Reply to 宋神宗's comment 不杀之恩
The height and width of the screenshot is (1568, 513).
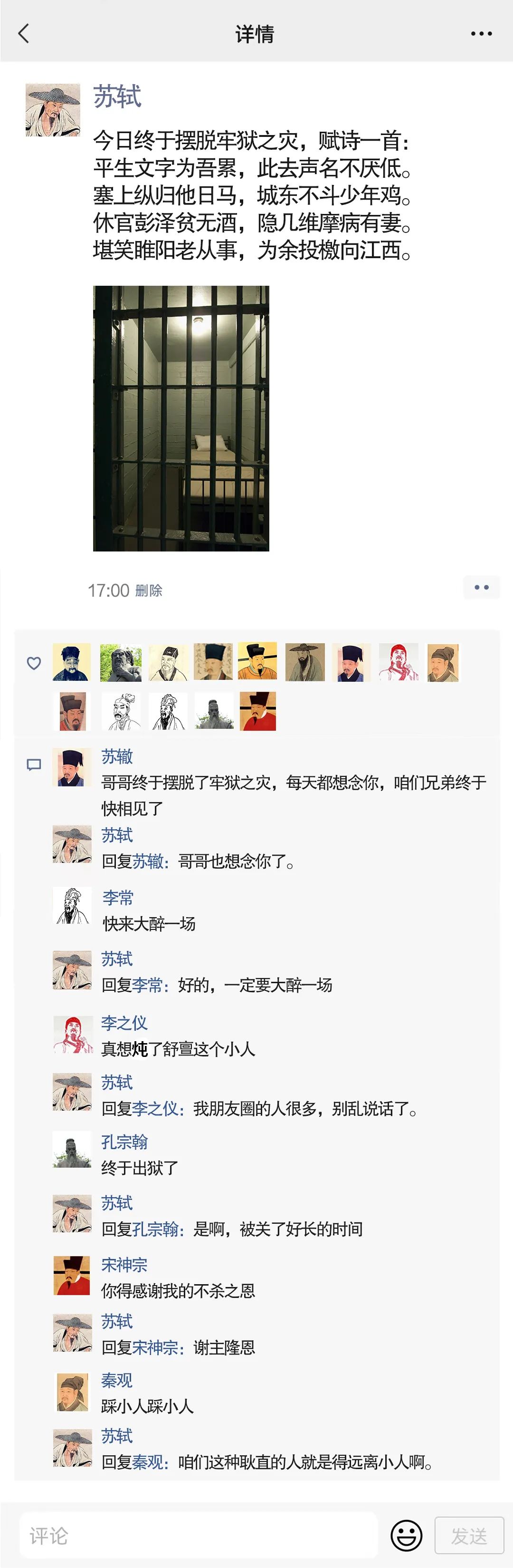click(178, 1290)
